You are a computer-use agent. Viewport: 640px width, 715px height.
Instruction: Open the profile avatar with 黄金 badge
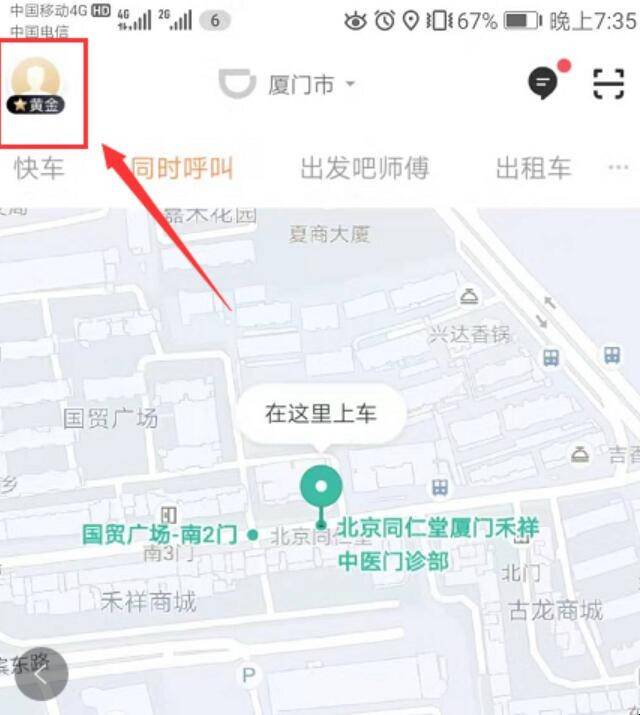click(37, 85)
